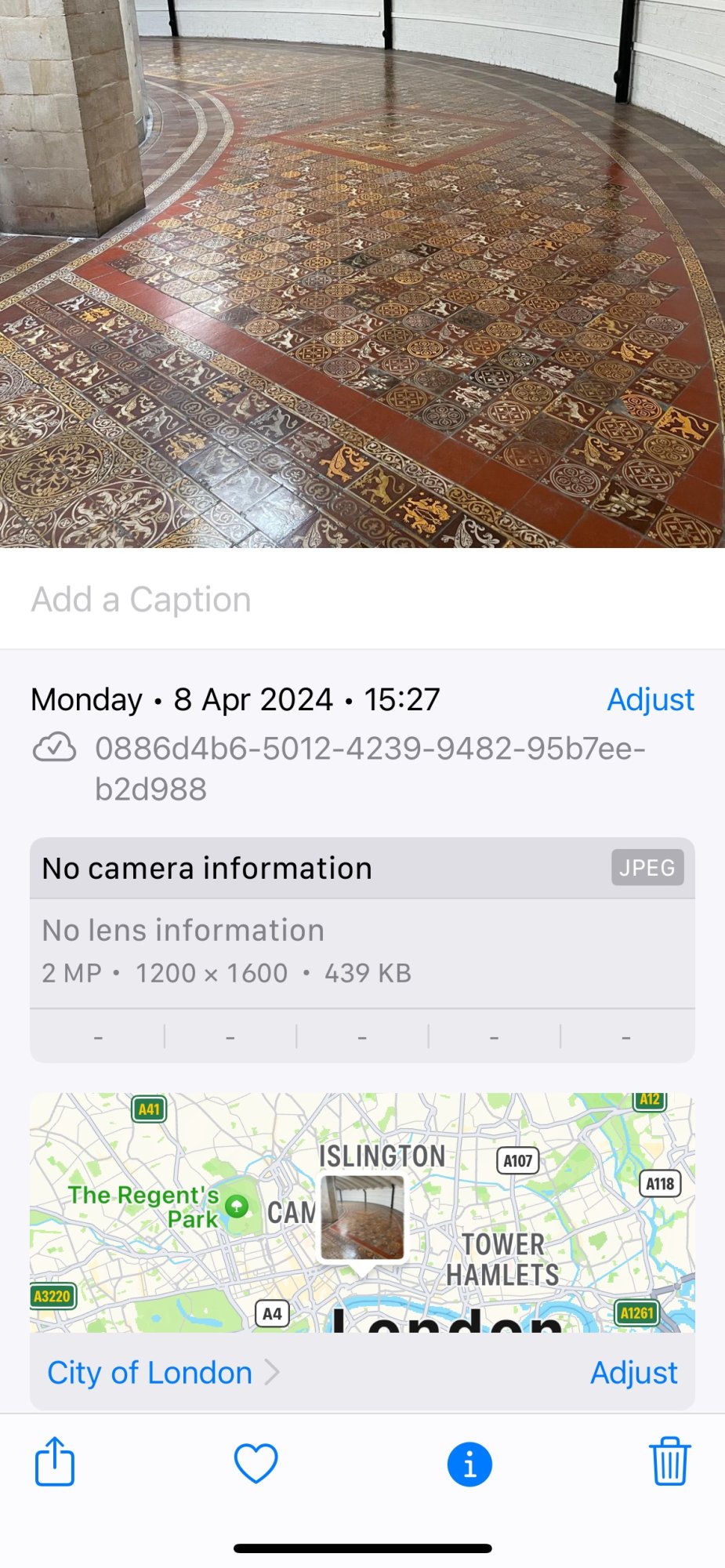Open the photo thumbnail on the map
725x1568 pixels.
coord(363,1218)
